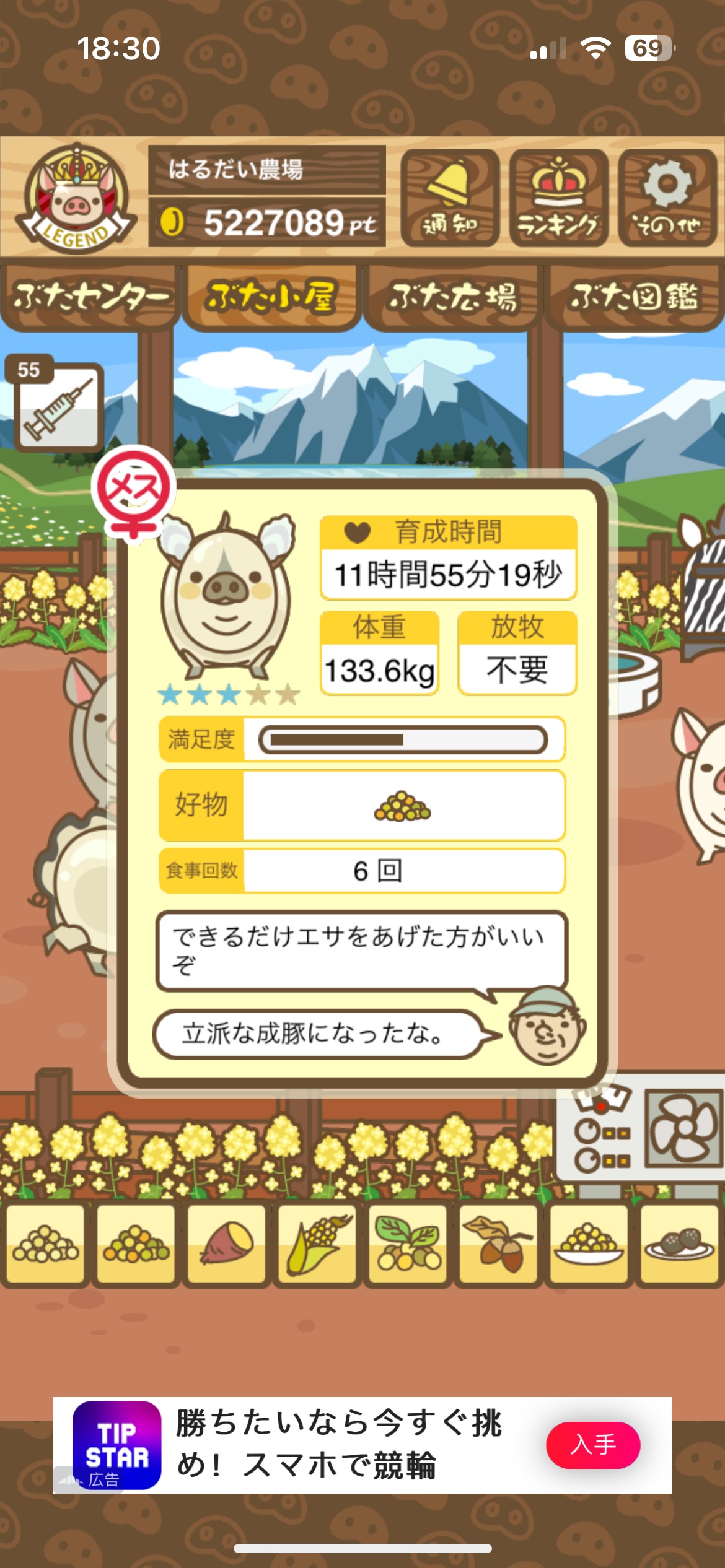
Task: Choose the acorn feed
Action: click(x=498, y=1243)
